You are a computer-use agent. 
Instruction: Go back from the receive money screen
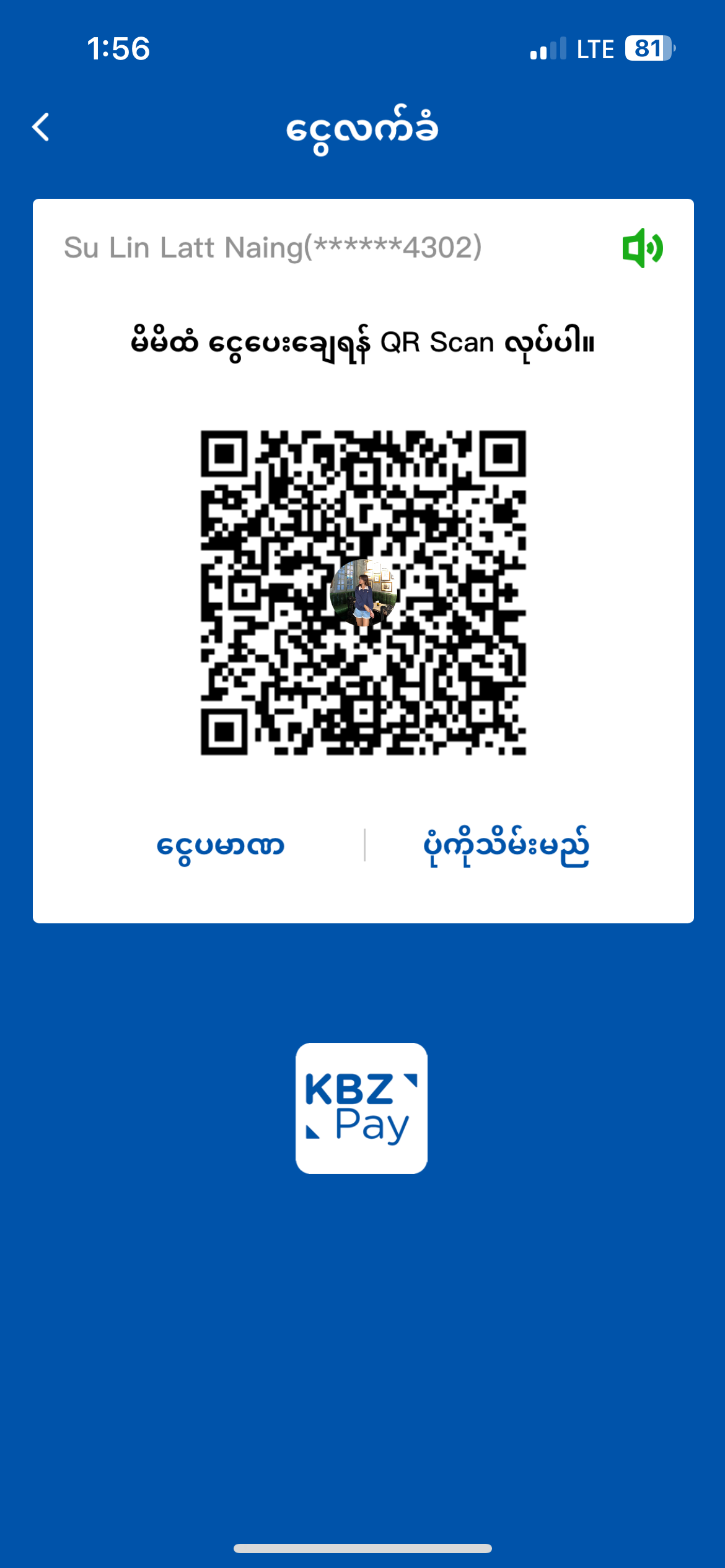[41, 128]
